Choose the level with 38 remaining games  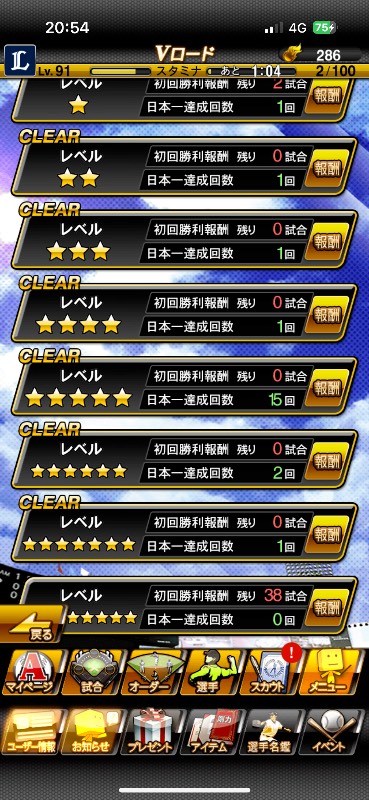191,606
